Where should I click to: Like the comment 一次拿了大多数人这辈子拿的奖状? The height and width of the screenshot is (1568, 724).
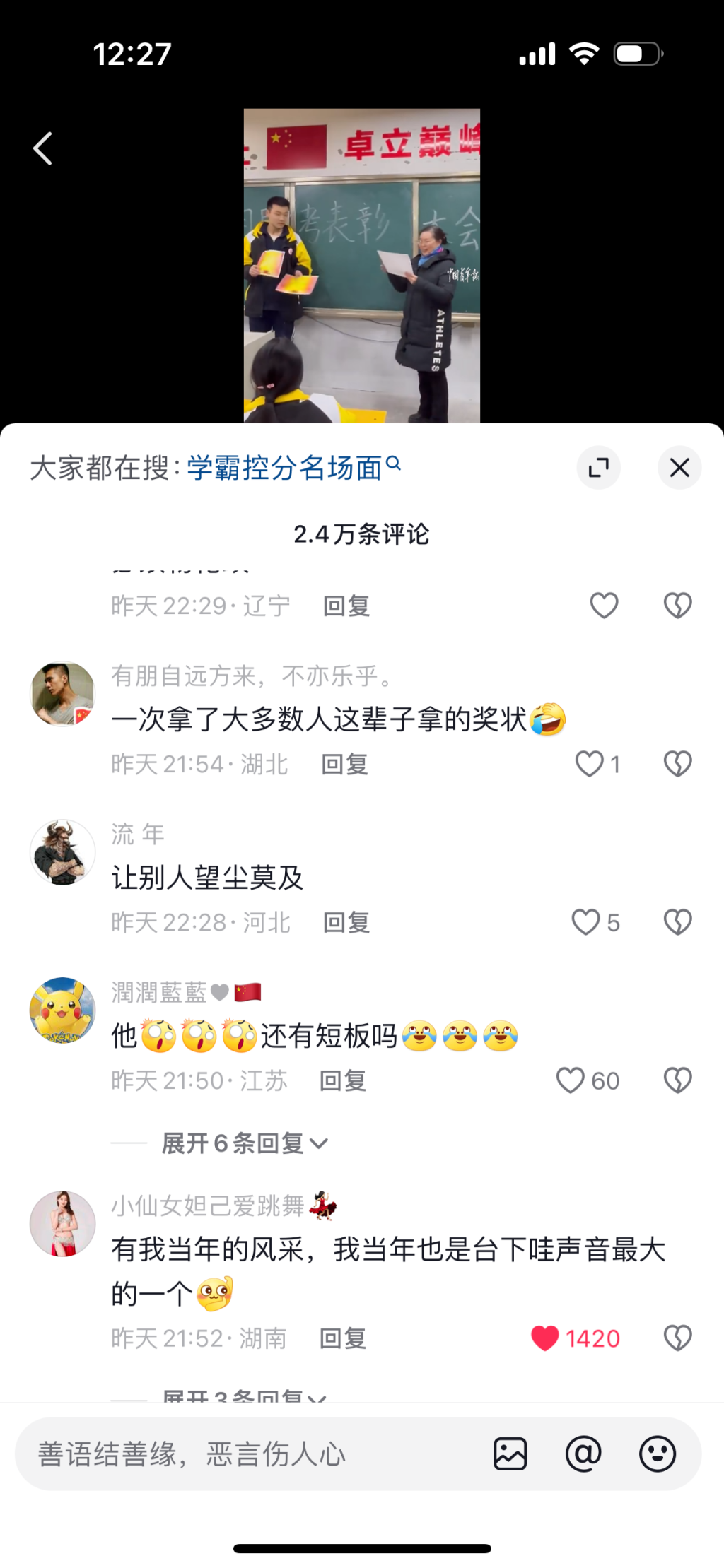point(590,764)
